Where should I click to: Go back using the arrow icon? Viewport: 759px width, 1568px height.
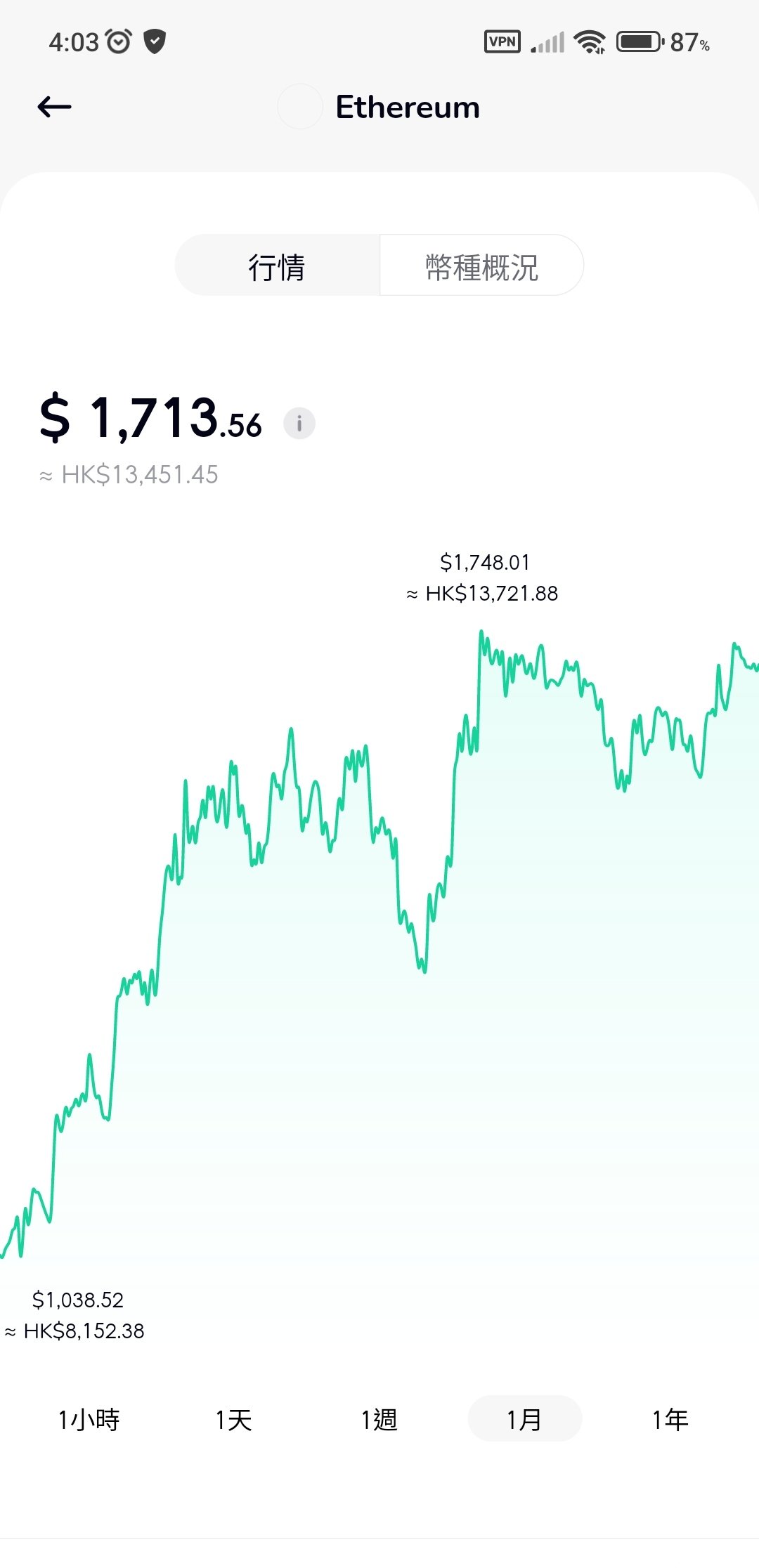pyautogui.click(x=54, y=107)
